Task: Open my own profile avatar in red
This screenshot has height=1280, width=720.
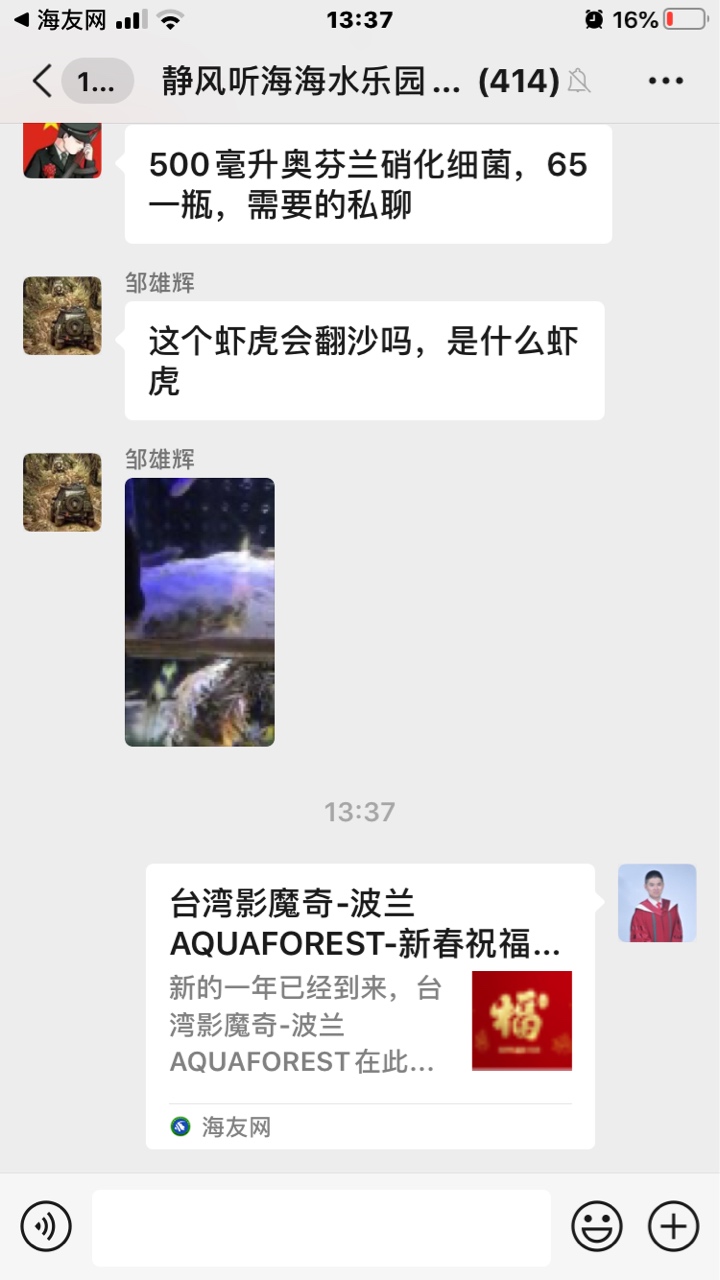Action: click(657, 903)
